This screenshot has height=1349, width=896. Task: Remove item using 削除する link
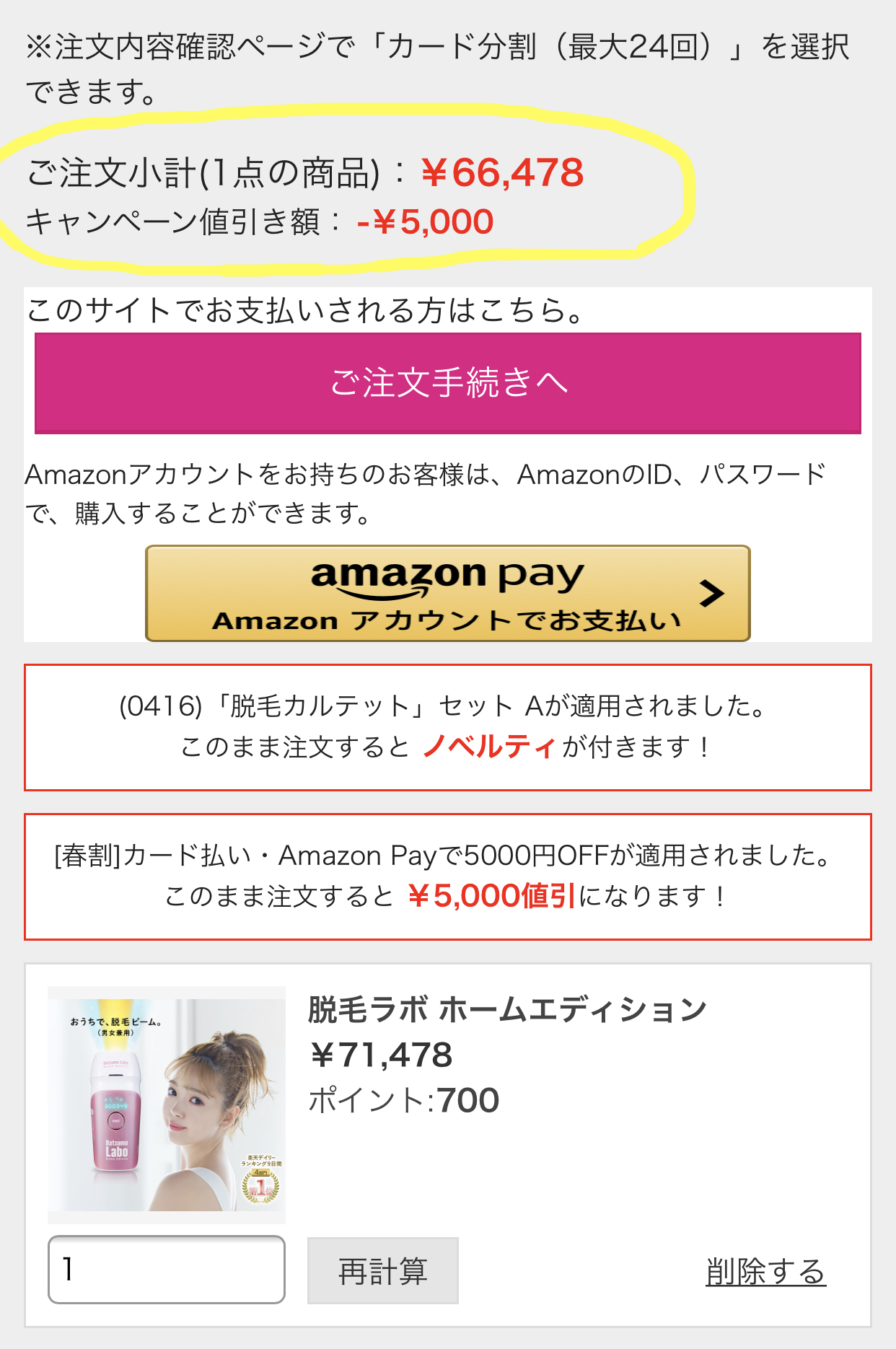click(x=765, y=1271)
